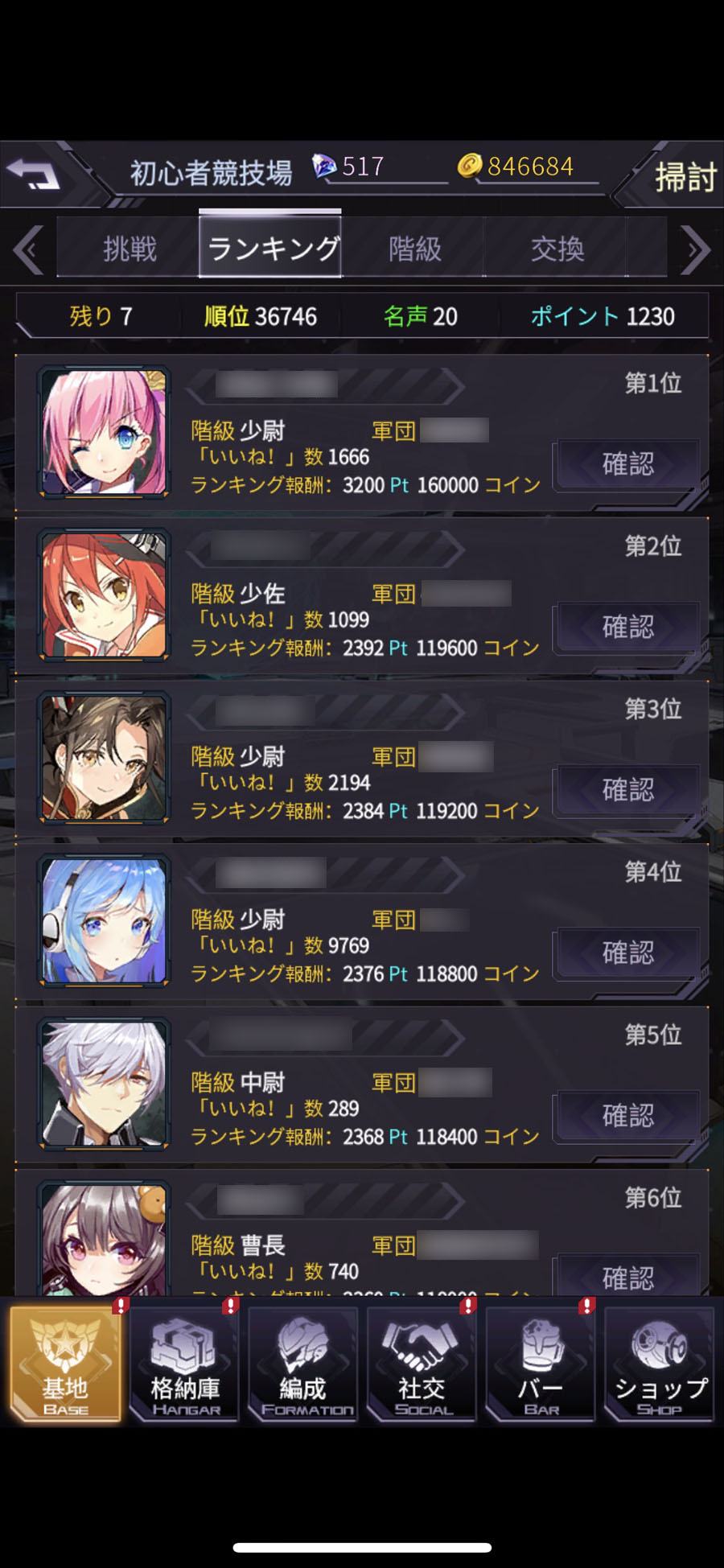Viewport: 724px width, 1568px height.
Task: Tap the right arrow beside the tabs
Action: (694, 250)
